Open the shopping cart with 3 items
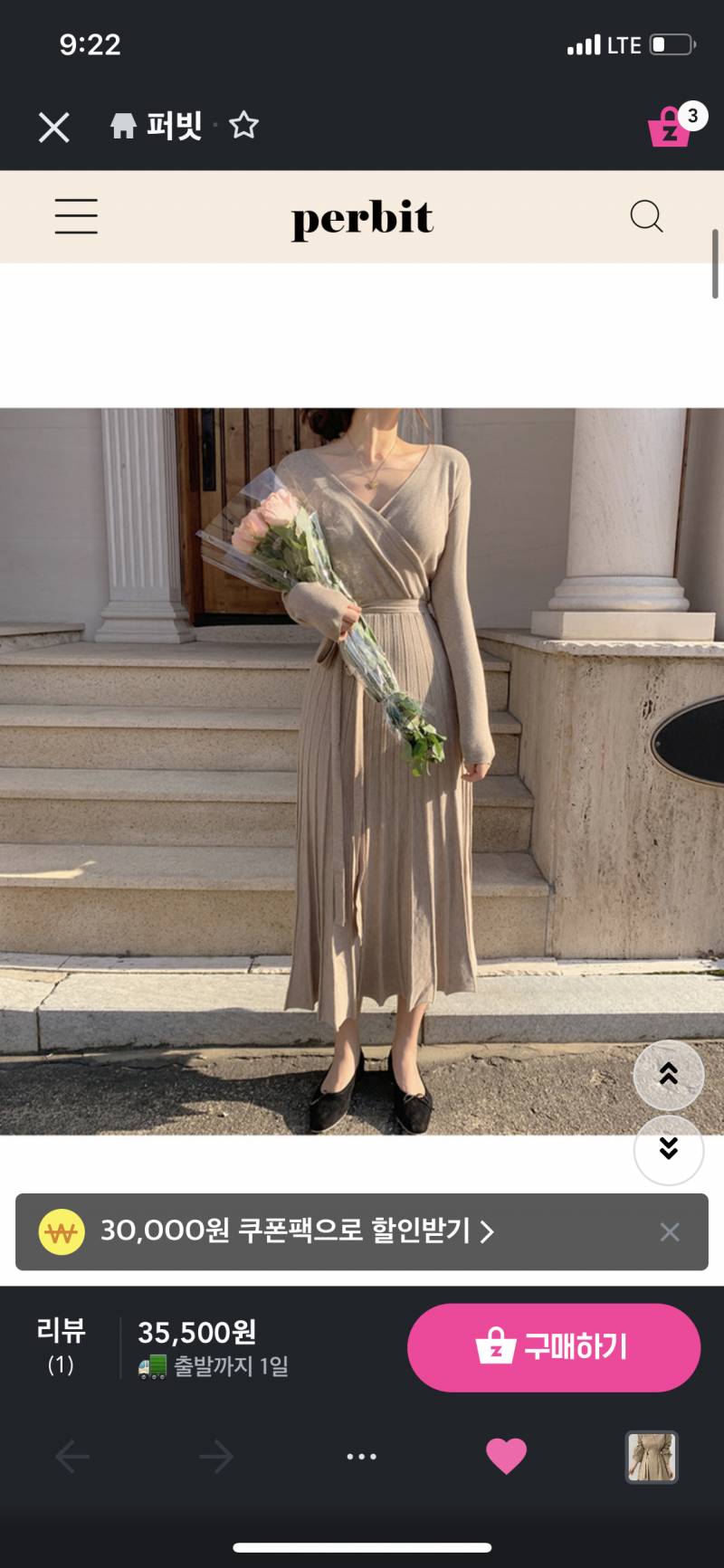This screenshot has width=724, height=1568. (x=672, y=127)
